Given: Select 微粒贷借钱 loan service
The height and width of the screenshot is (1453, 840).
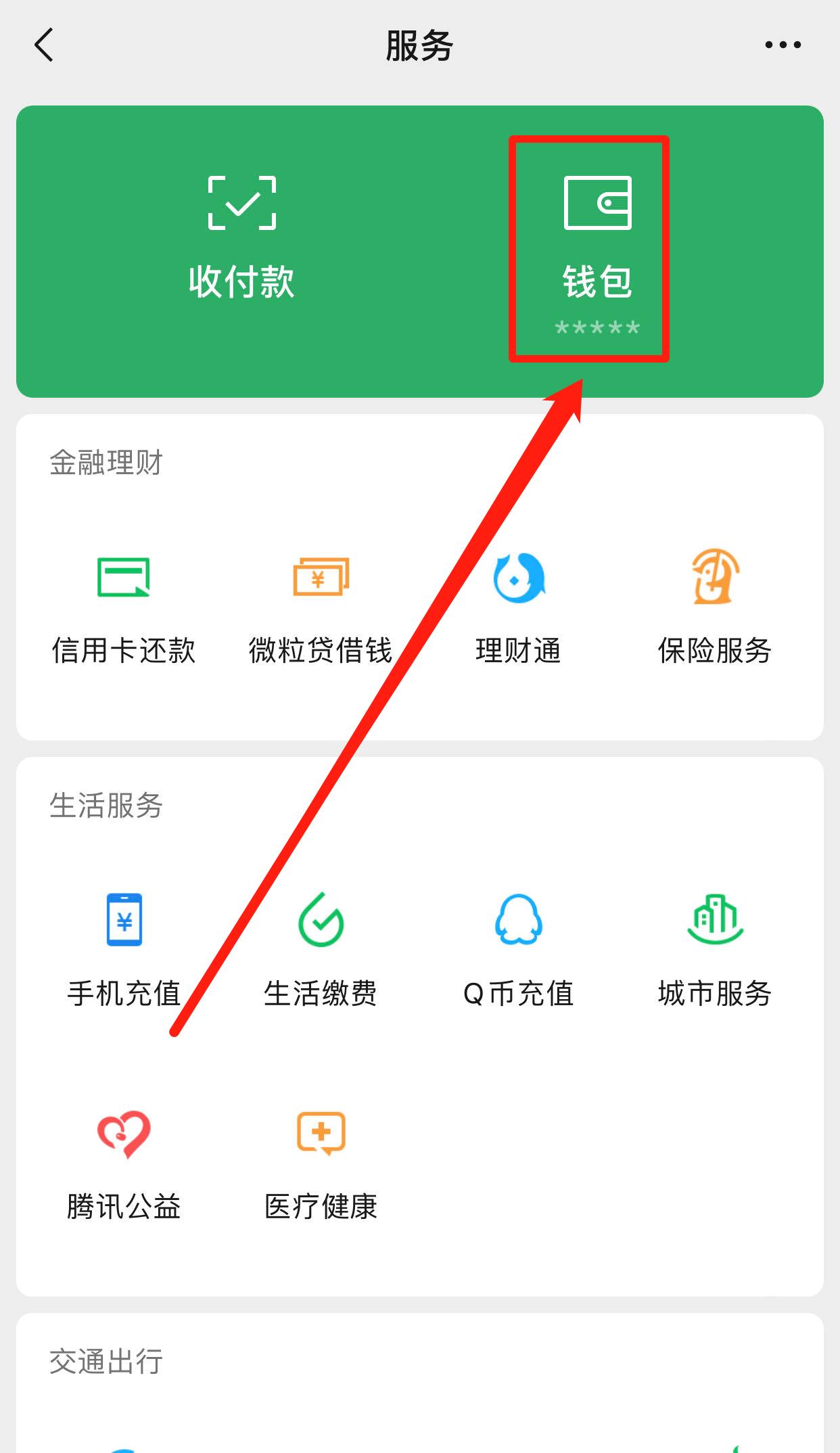Looking at the screenshot, I should pyautogui.click(x=321, y=607).
